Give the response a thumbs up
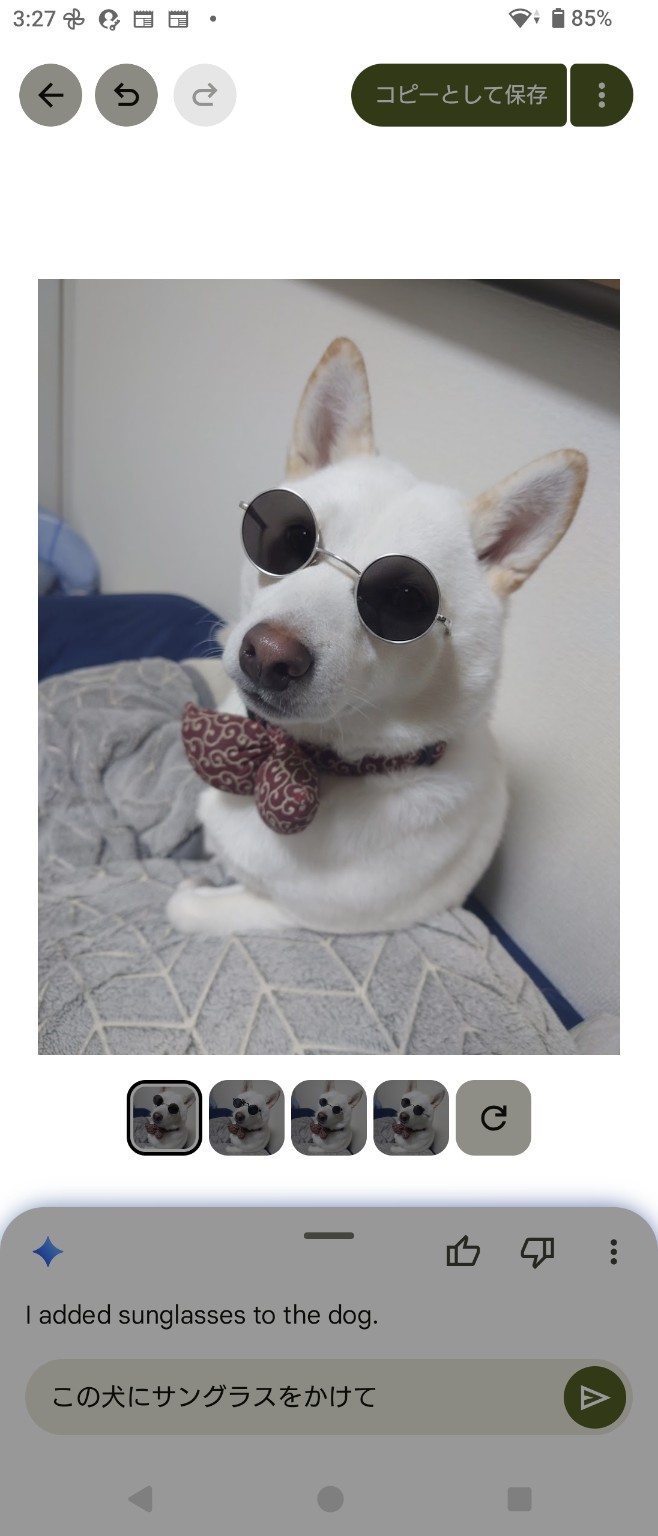The image size is (658, 1536). click(x=463, y=1251)
